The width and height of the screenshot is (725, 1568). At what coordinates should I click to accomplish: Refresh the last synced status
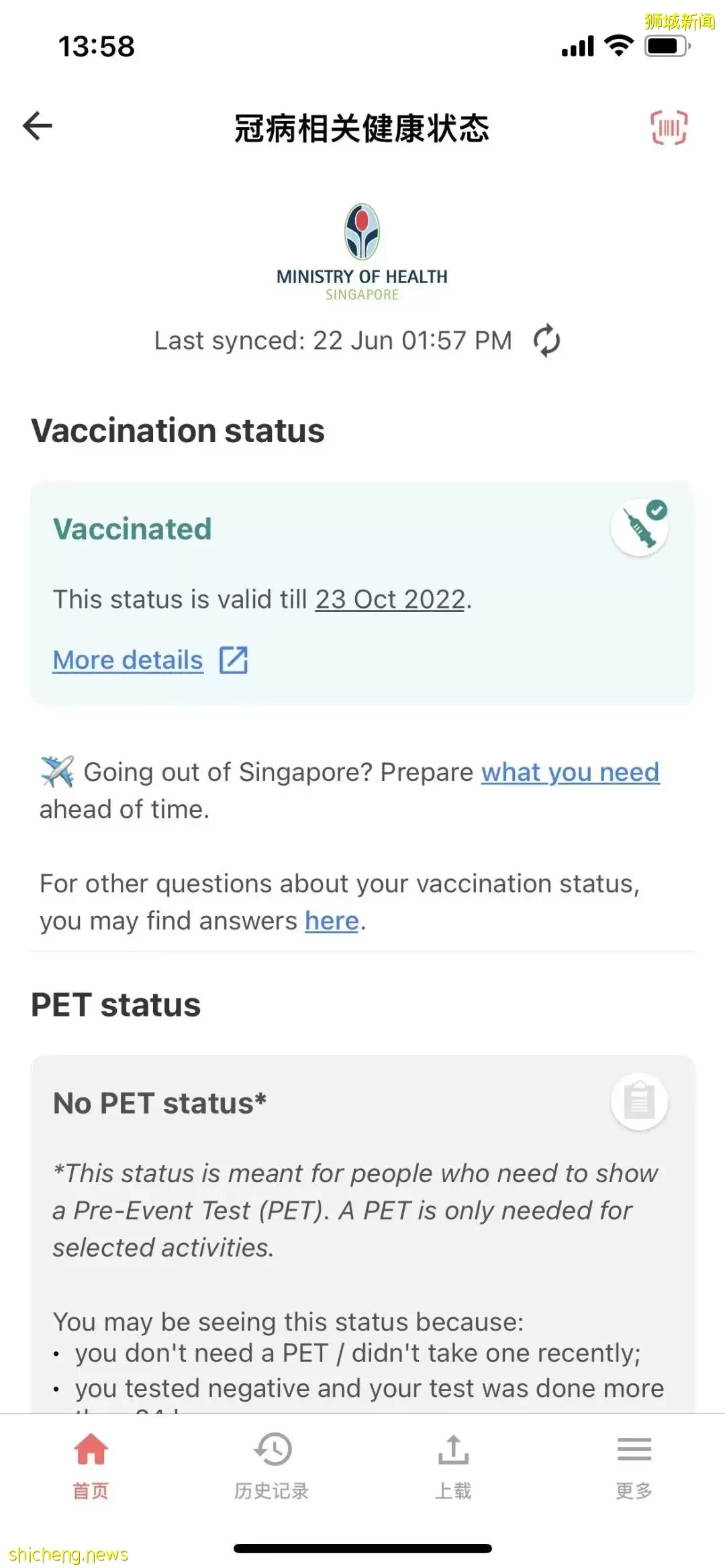point(546,341)
